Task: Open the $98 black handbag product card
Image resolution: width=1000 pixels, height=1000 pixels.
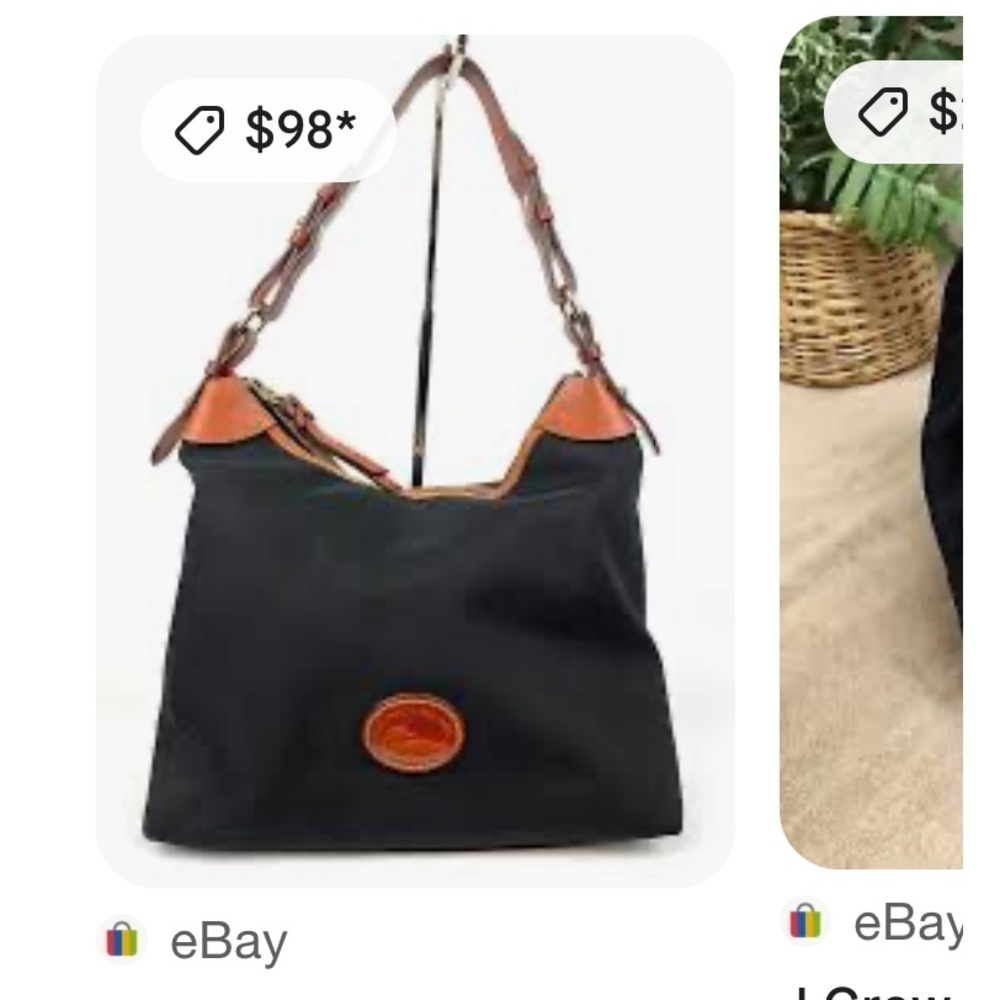Action: (415, 500)
